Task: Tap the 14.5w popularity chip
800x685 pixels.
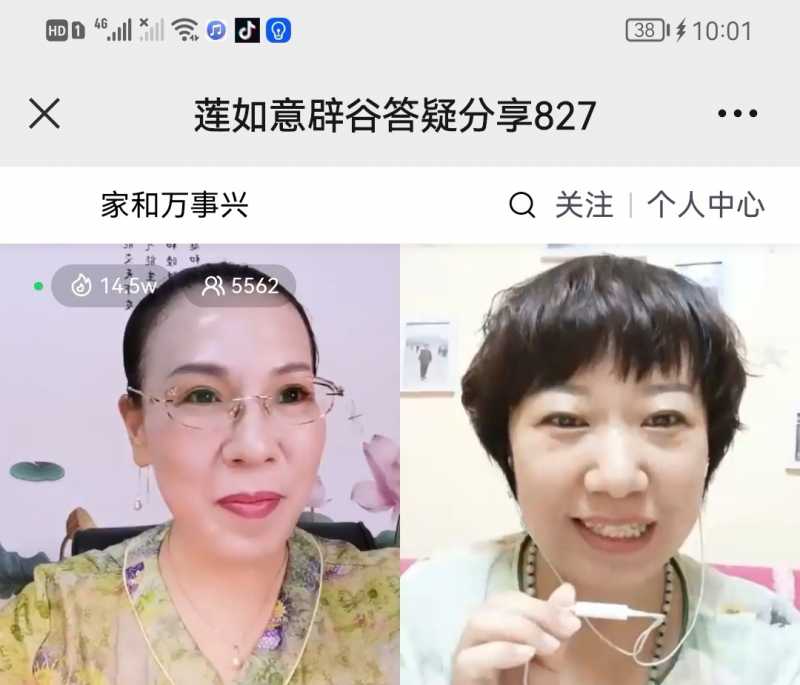Action: 113,286
